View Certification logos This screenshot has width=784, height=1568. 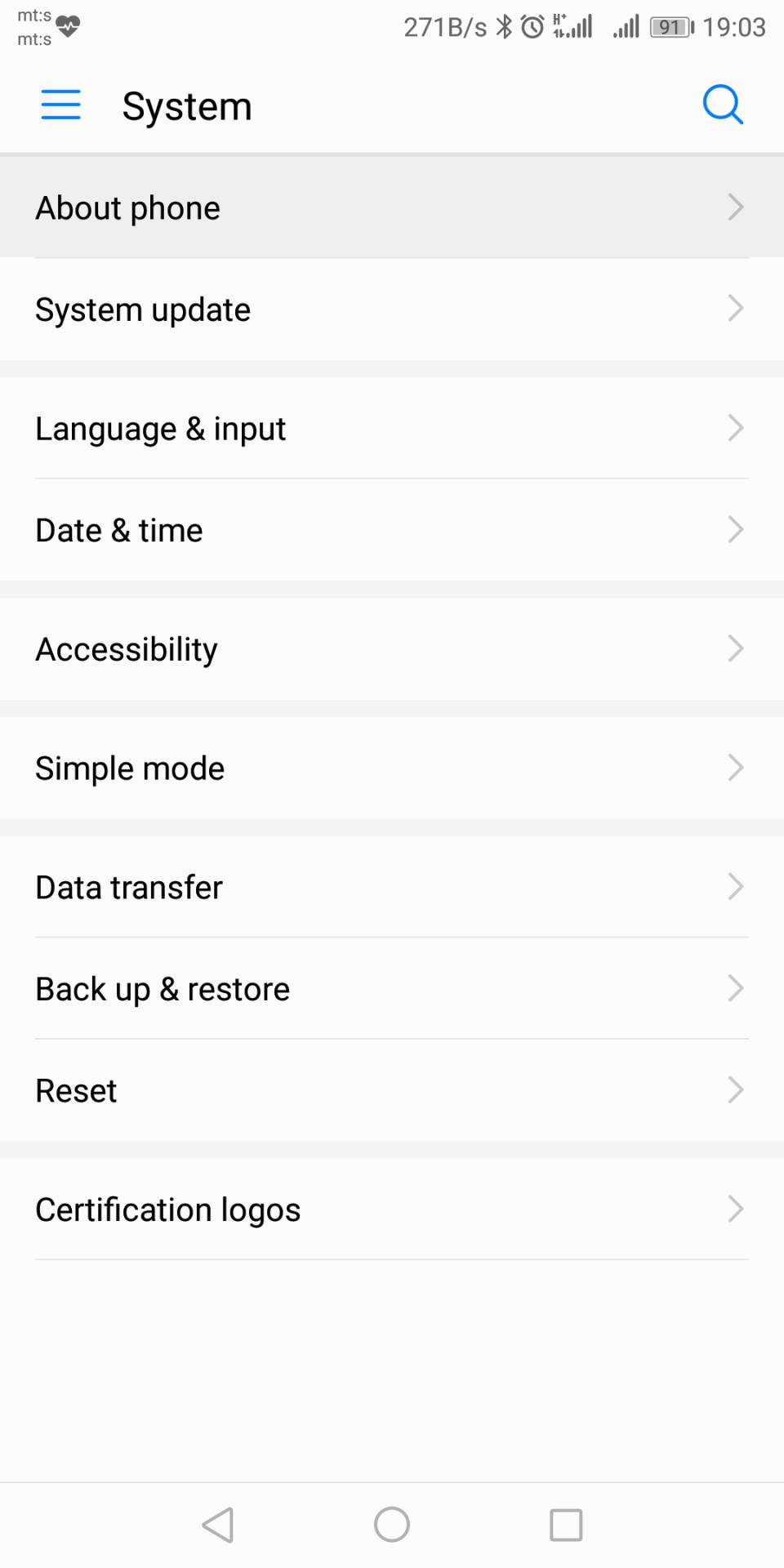click(392, 1209)
